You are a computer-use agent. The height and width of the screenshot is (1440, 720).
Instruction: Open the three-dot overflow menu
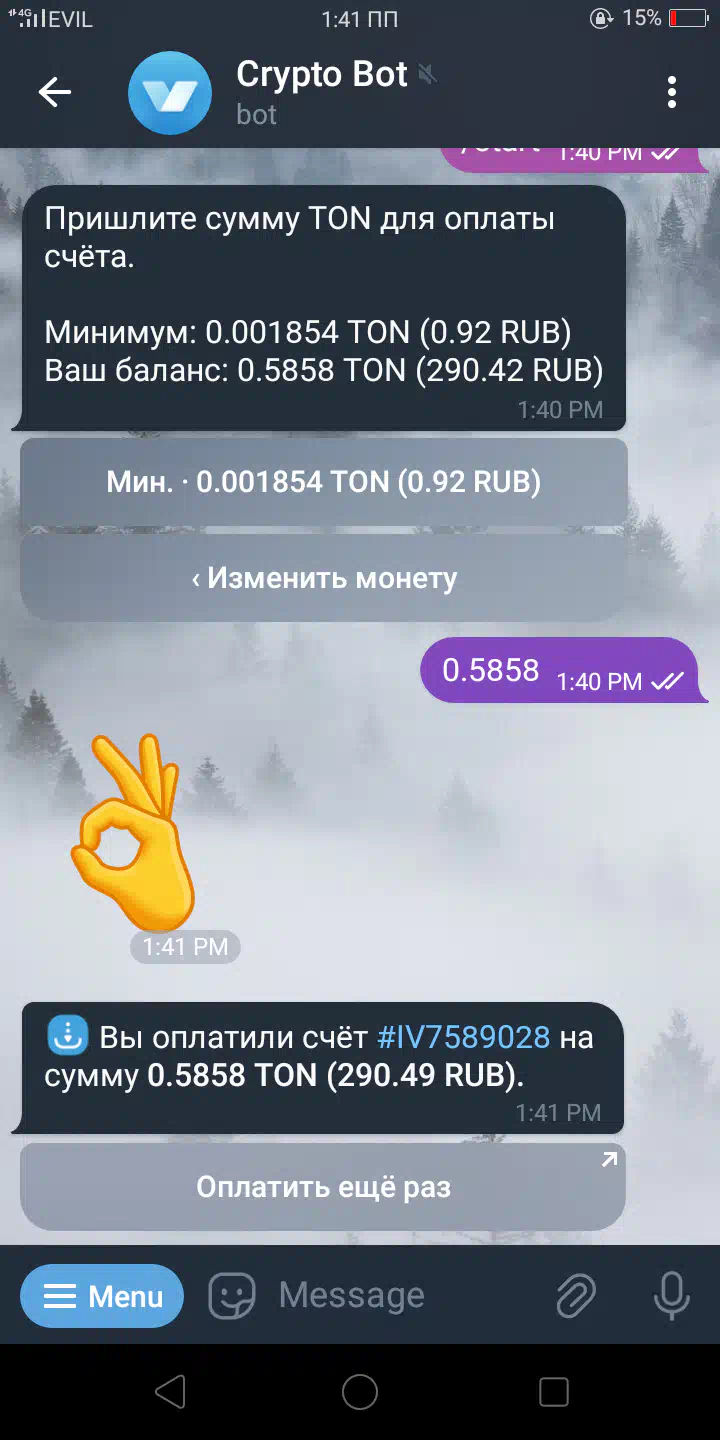672,93
